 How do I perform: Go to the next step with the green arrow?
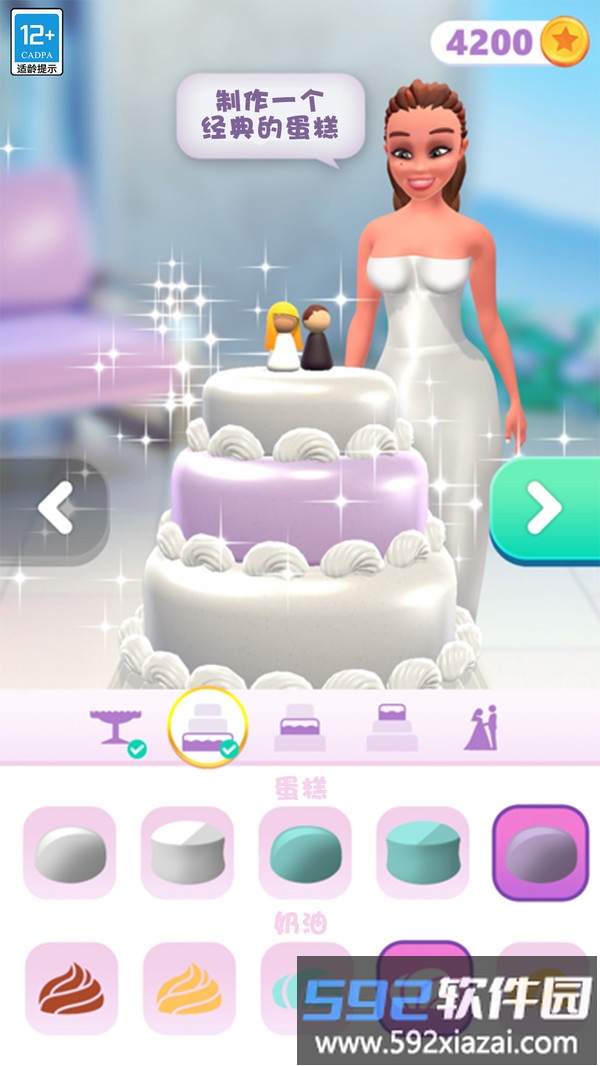pyautogui.click(x=547, y=509)
